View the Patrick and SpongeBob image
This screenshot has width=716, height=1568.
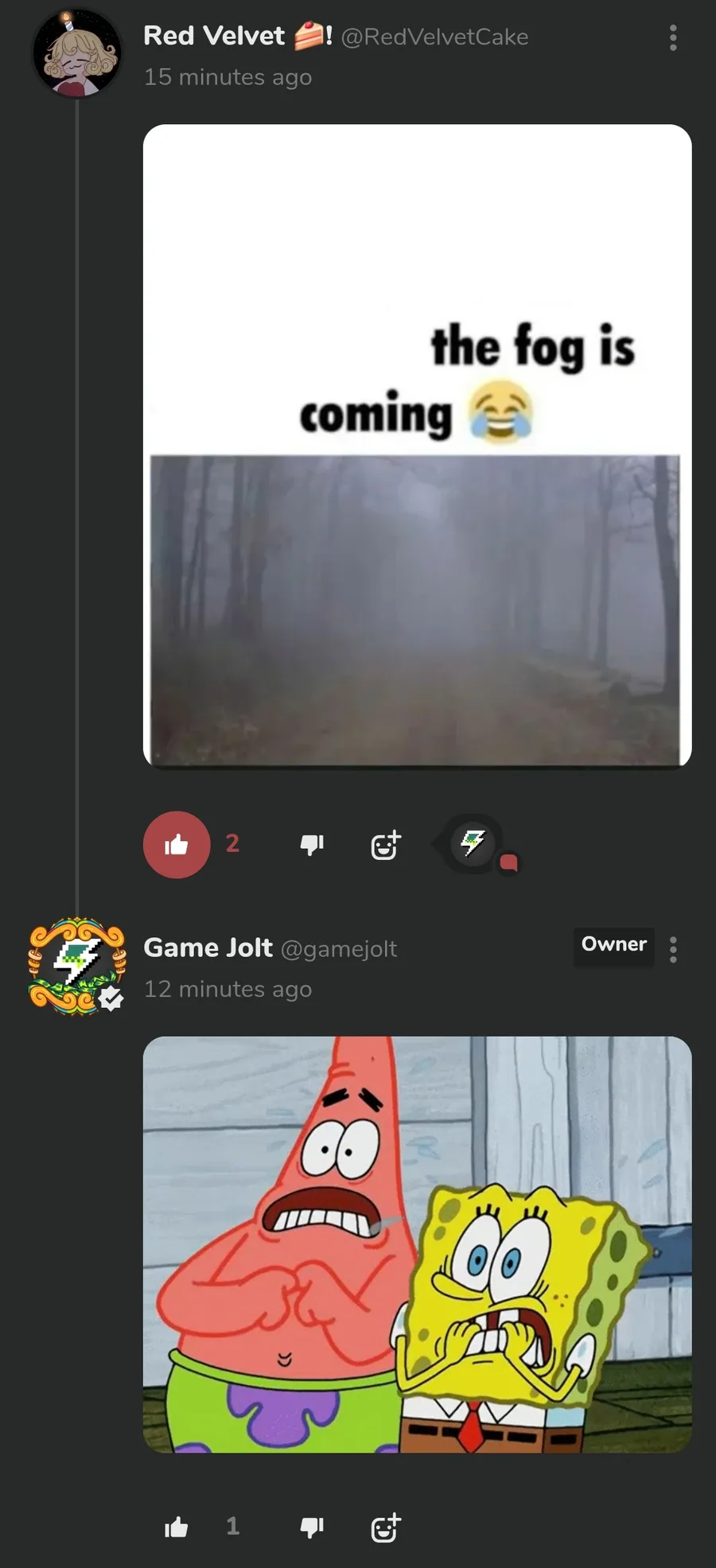point(417,1244)
